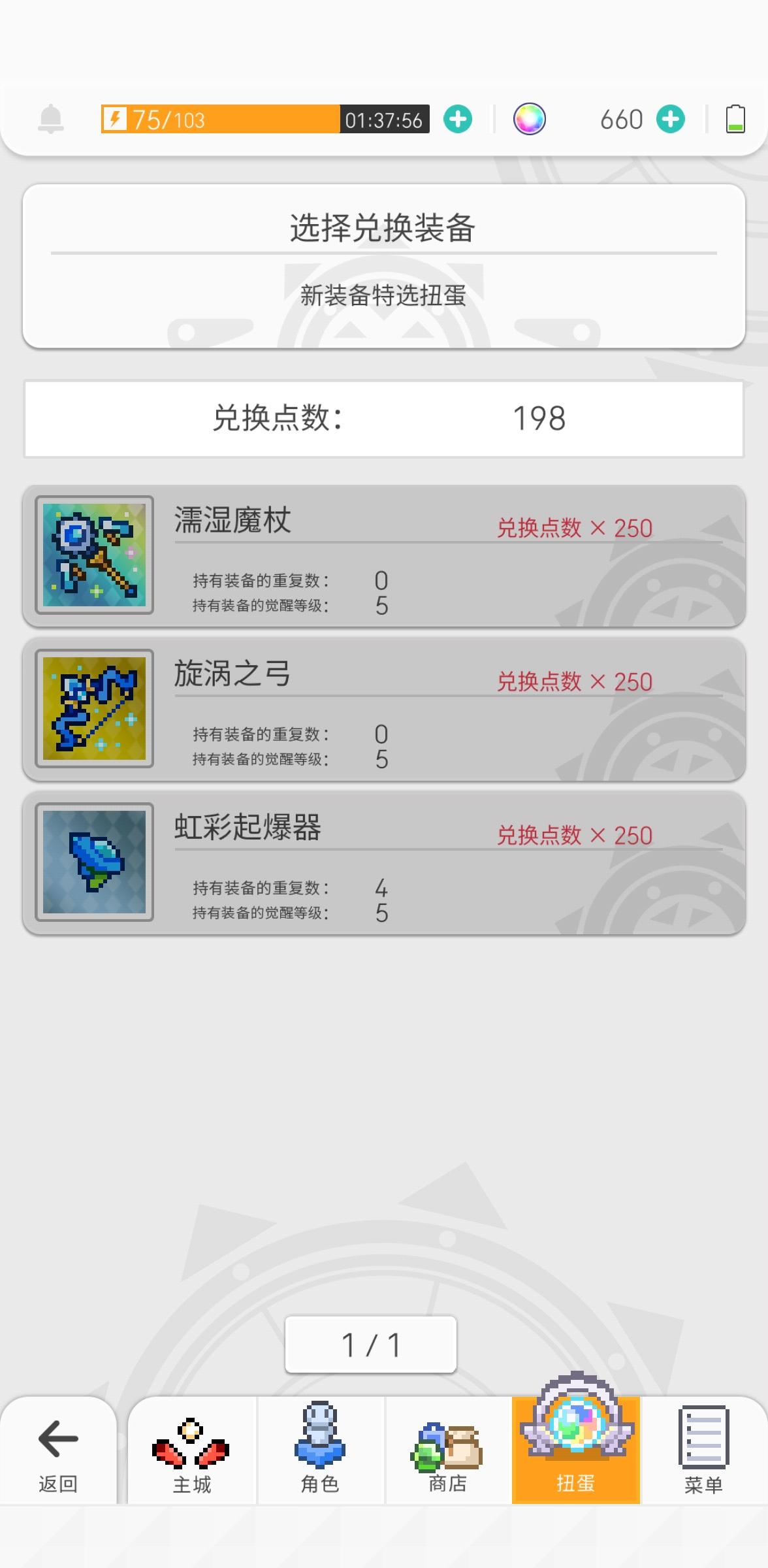Tap the notification bell icon

pos(52,118)
